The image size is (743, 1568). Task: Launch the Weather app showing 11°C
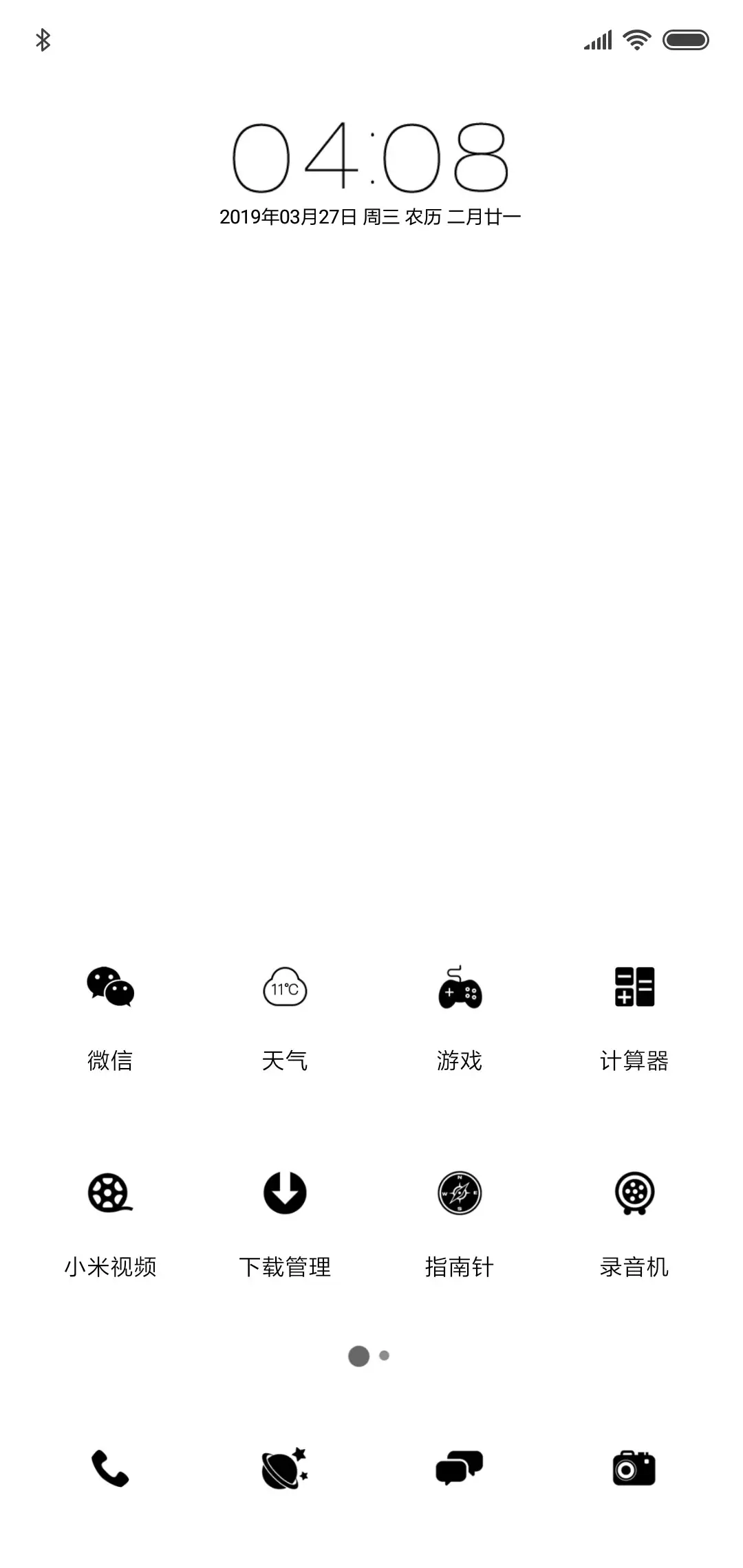click(286, 990)
